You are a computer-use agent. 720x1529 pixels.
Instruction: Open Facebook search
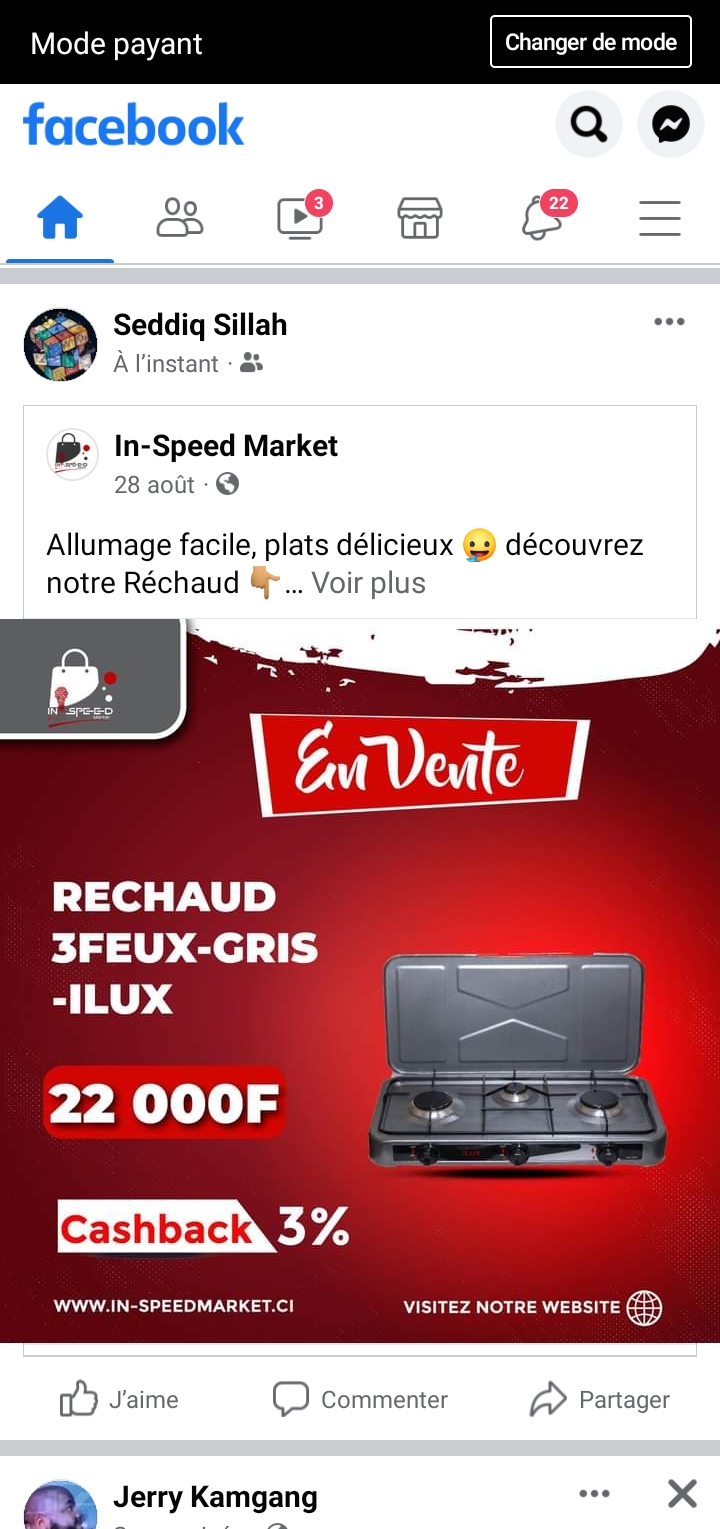point(588,124)
